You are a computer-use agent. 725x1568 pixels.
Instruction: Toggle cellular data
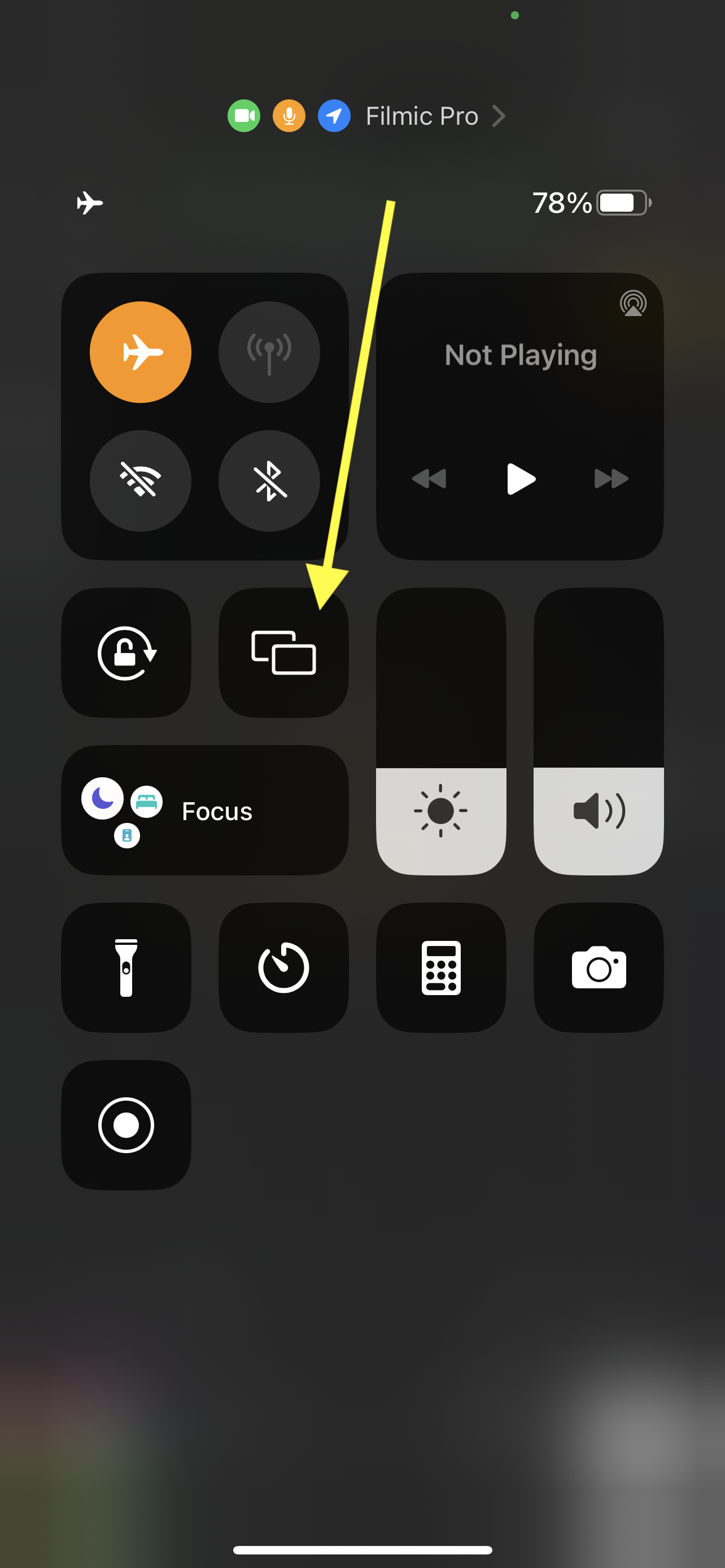pyautogui.click(x=269, y=352)
